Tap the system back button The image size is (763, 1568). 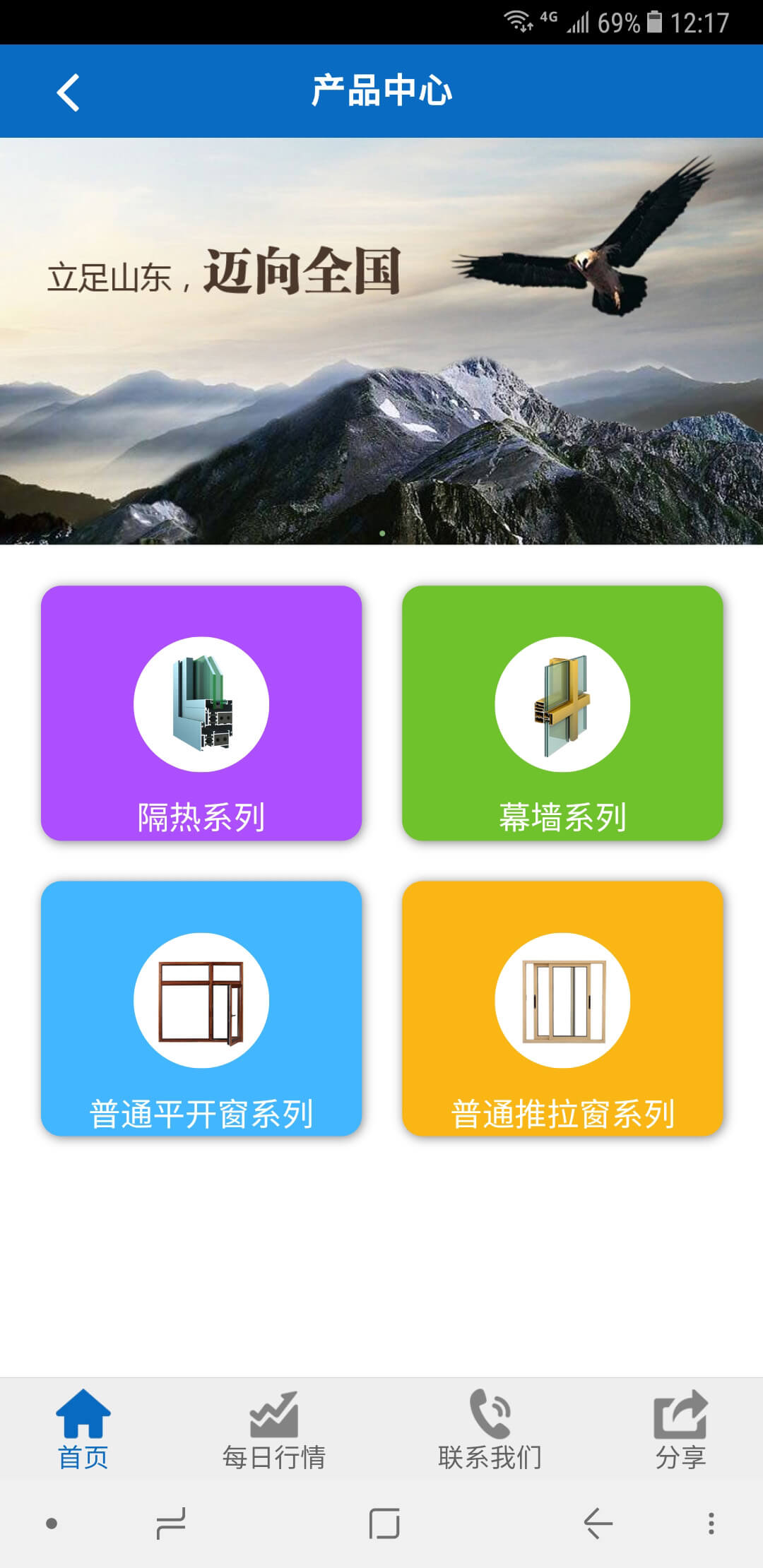[x=598, y=1523]
